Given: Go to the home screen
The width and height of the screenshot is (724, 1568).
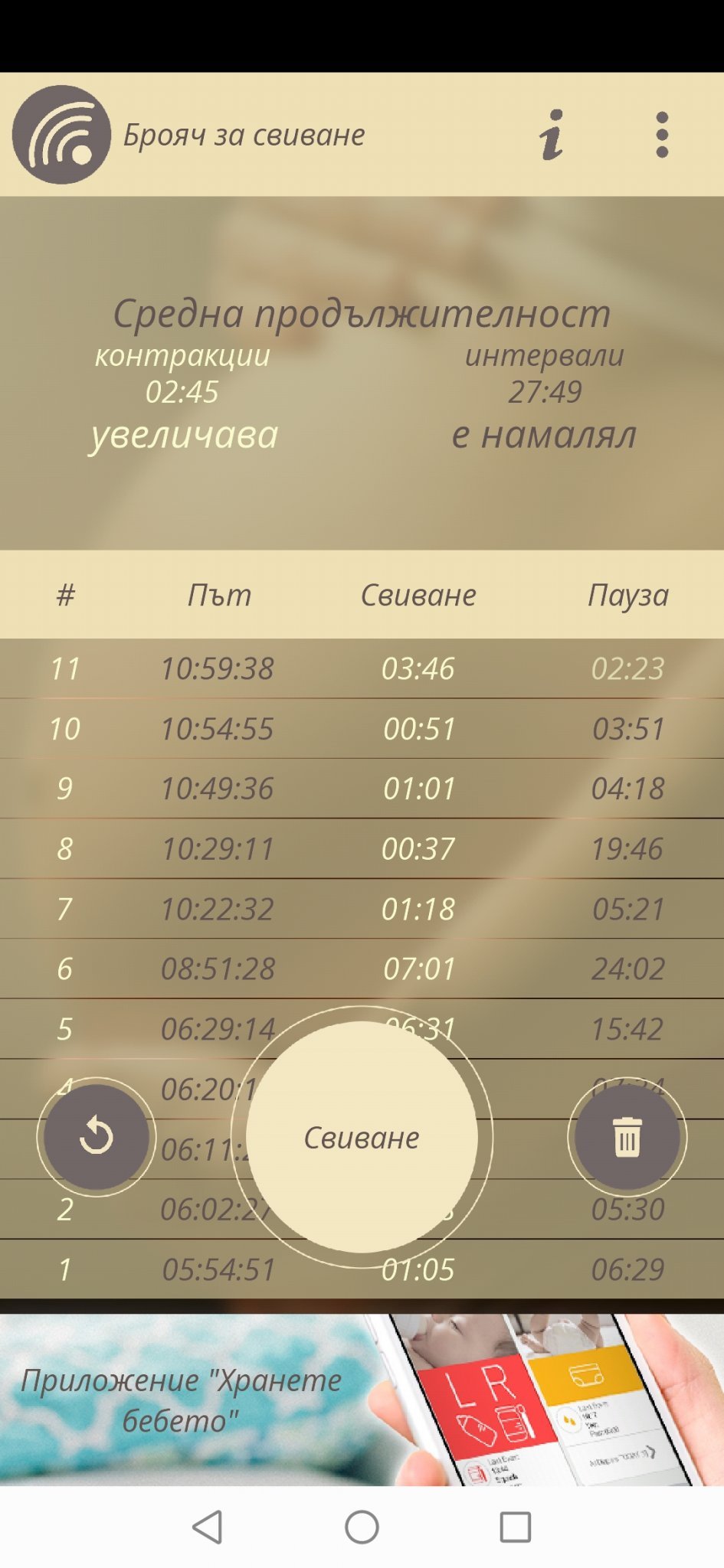Looking at the screenshot, I should point(362,1527).
